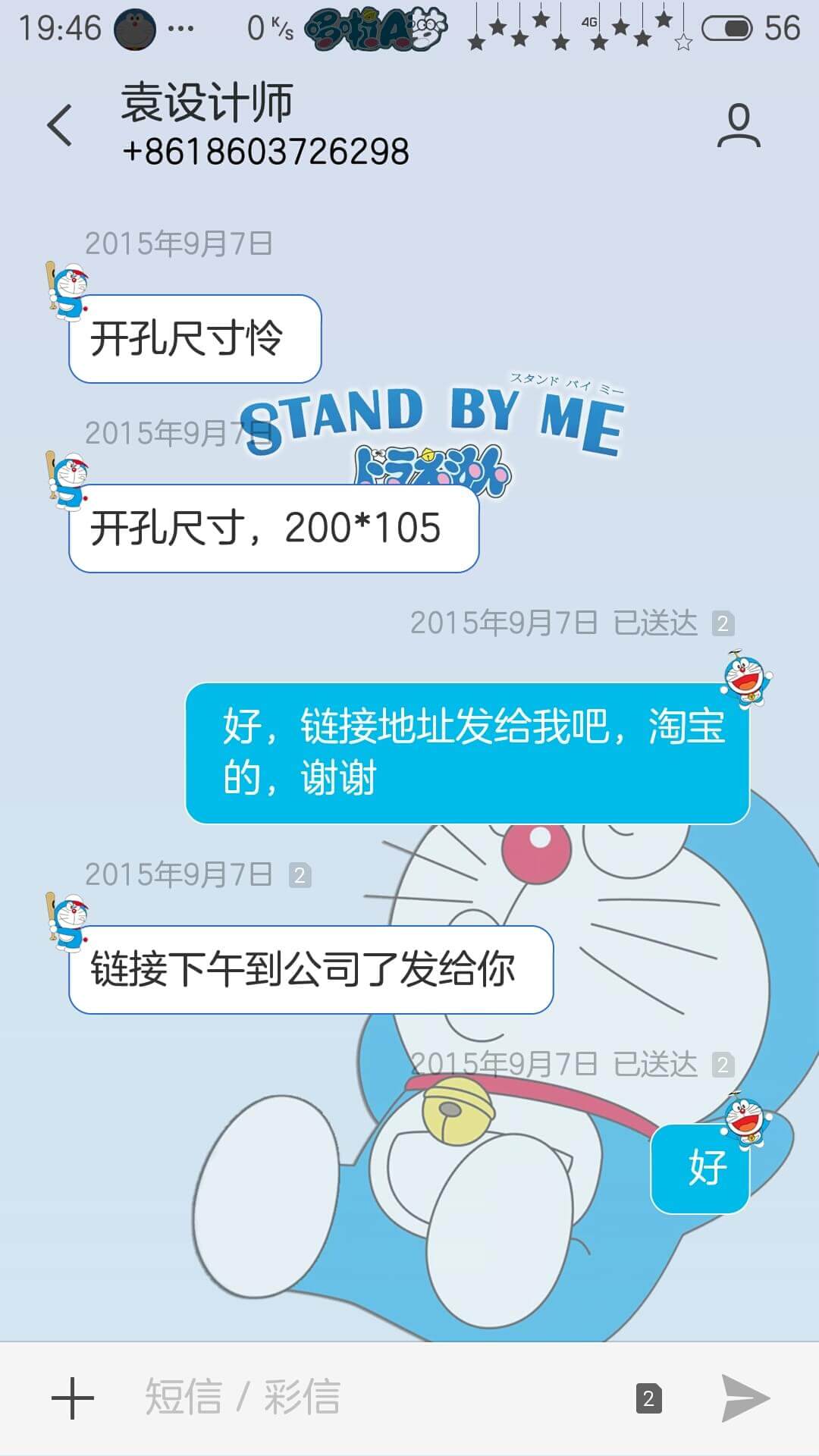The height and width of the screenshot is (1456, 819).
Task: Switch SIM card 2 selector
Action: (x=648, y=1398)
